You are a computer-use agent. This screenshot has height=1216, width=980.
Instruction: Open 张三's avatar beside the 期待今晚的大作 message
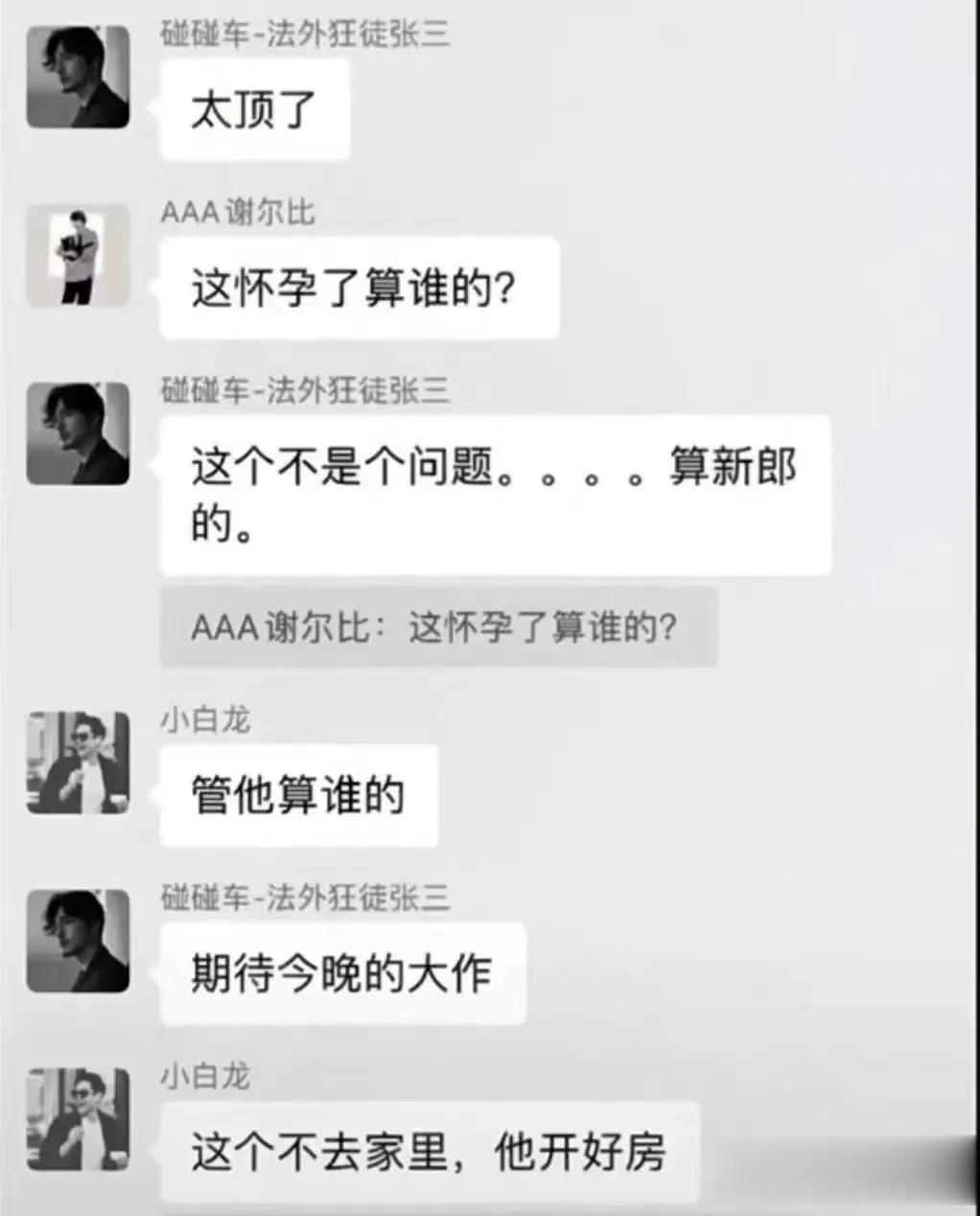(x=78, y=941)
